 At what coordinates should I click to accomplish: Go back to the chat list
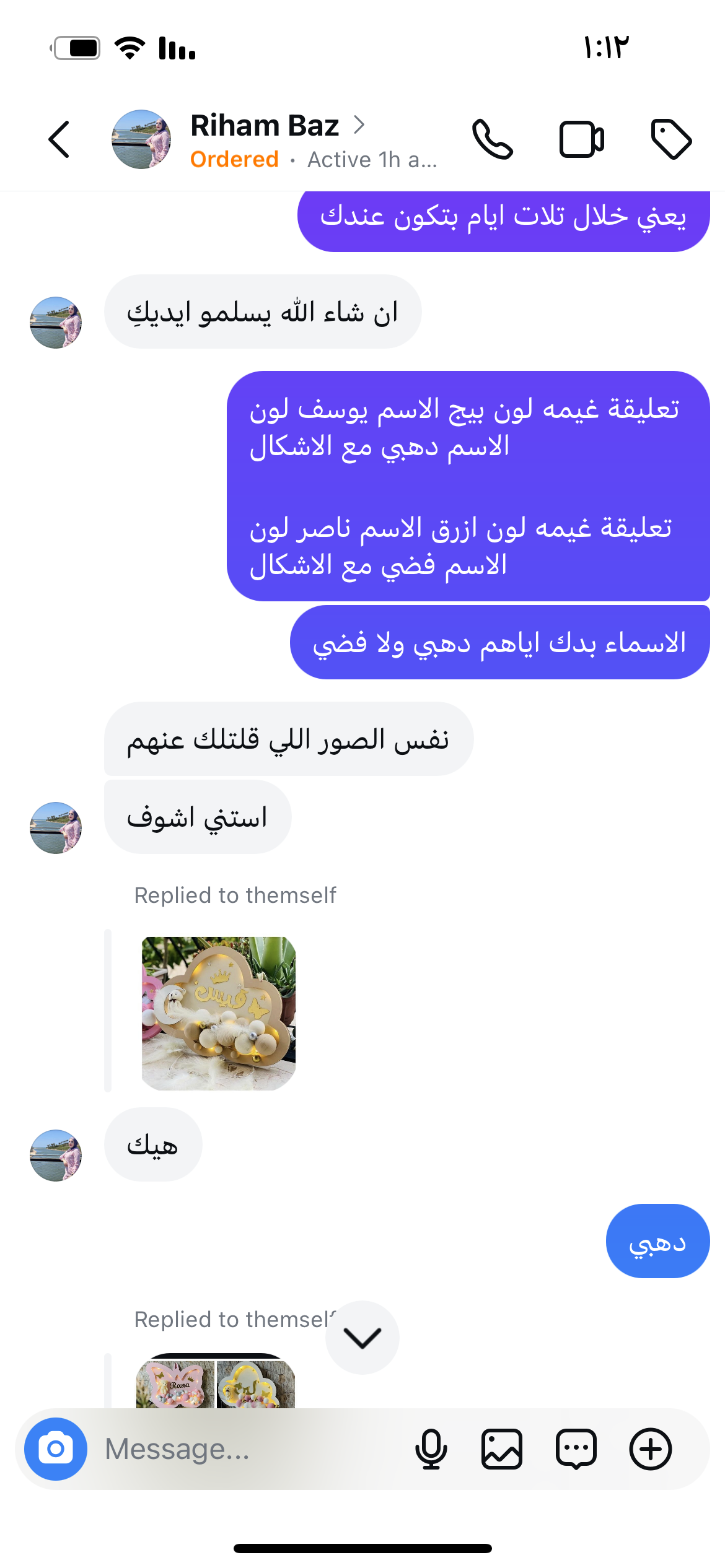59,139
